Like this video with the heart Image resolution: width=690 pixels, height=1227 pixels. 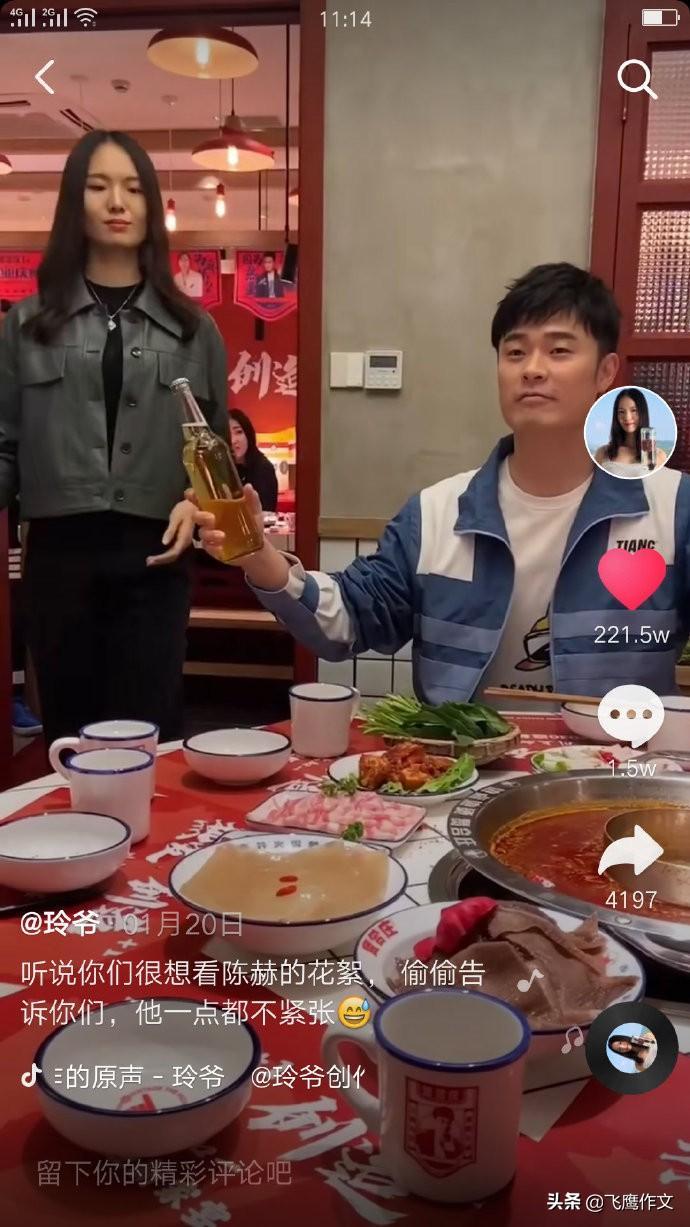tap(631, 578)
